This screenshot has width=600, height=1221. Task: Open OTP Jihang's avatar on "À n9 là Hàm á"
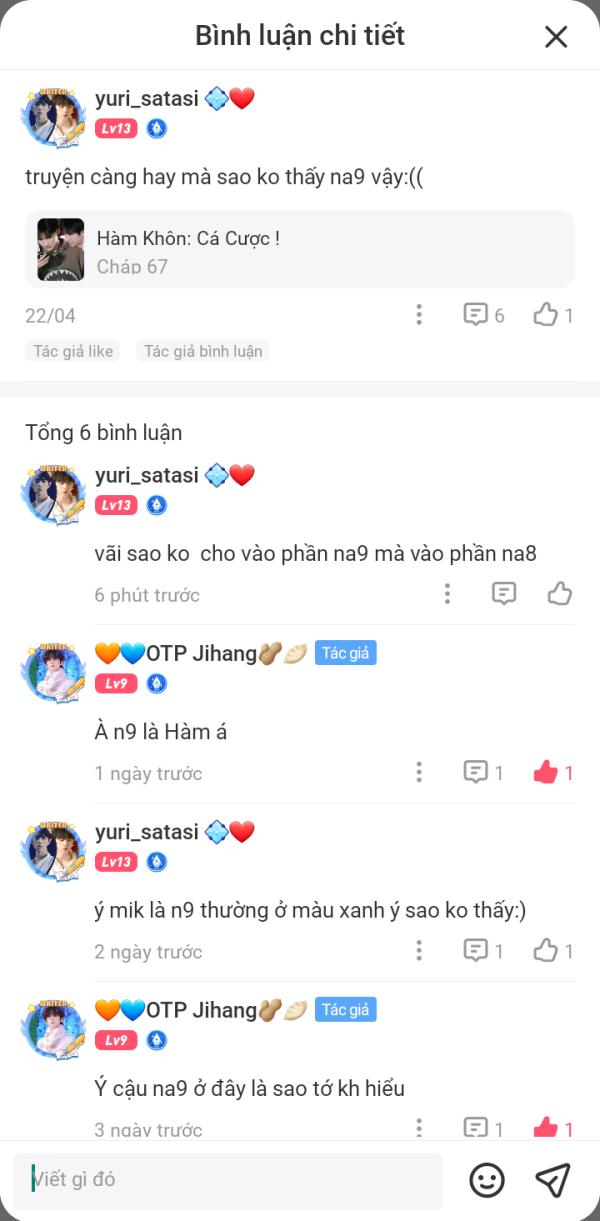coord(53,672)
